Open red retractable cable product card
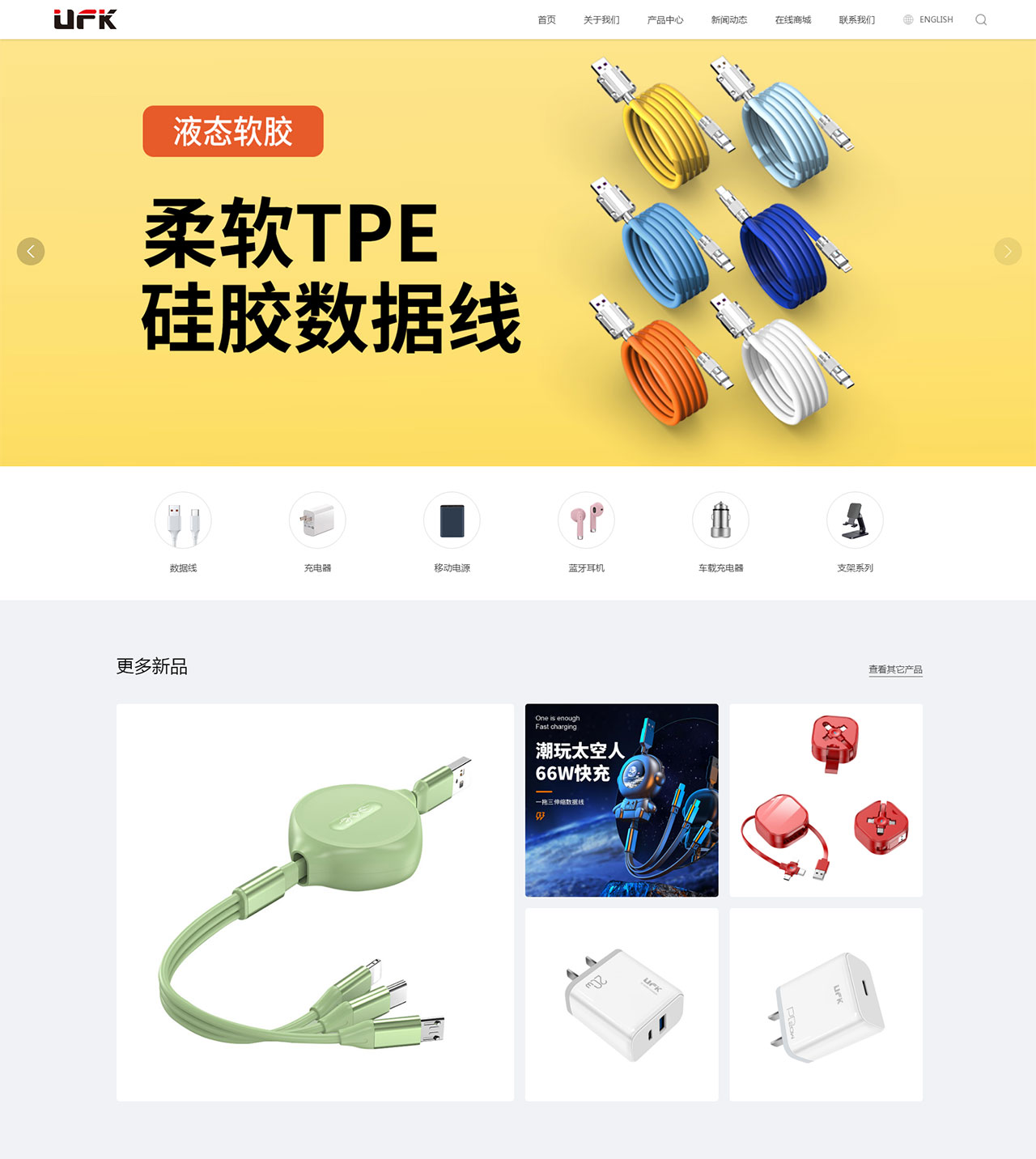1036x1159 pixels. coord(826,800)
